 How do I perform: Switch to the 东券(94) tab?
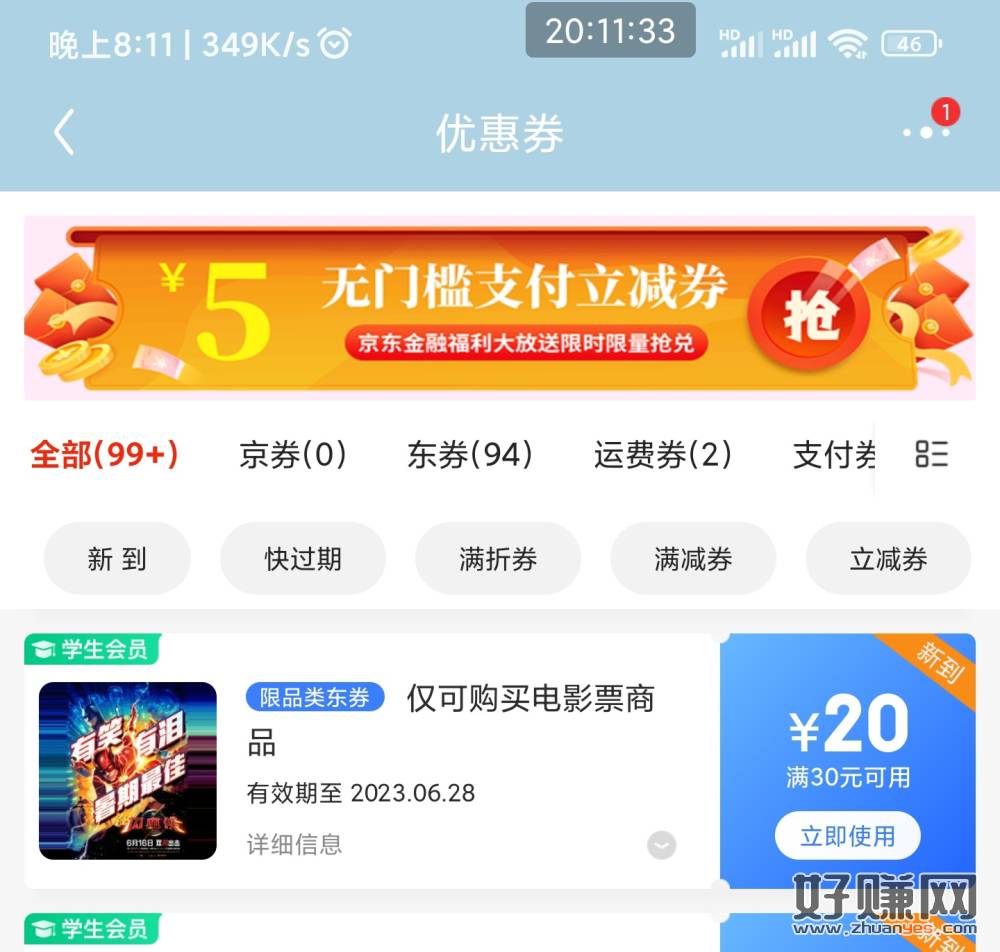pos(469,455)
